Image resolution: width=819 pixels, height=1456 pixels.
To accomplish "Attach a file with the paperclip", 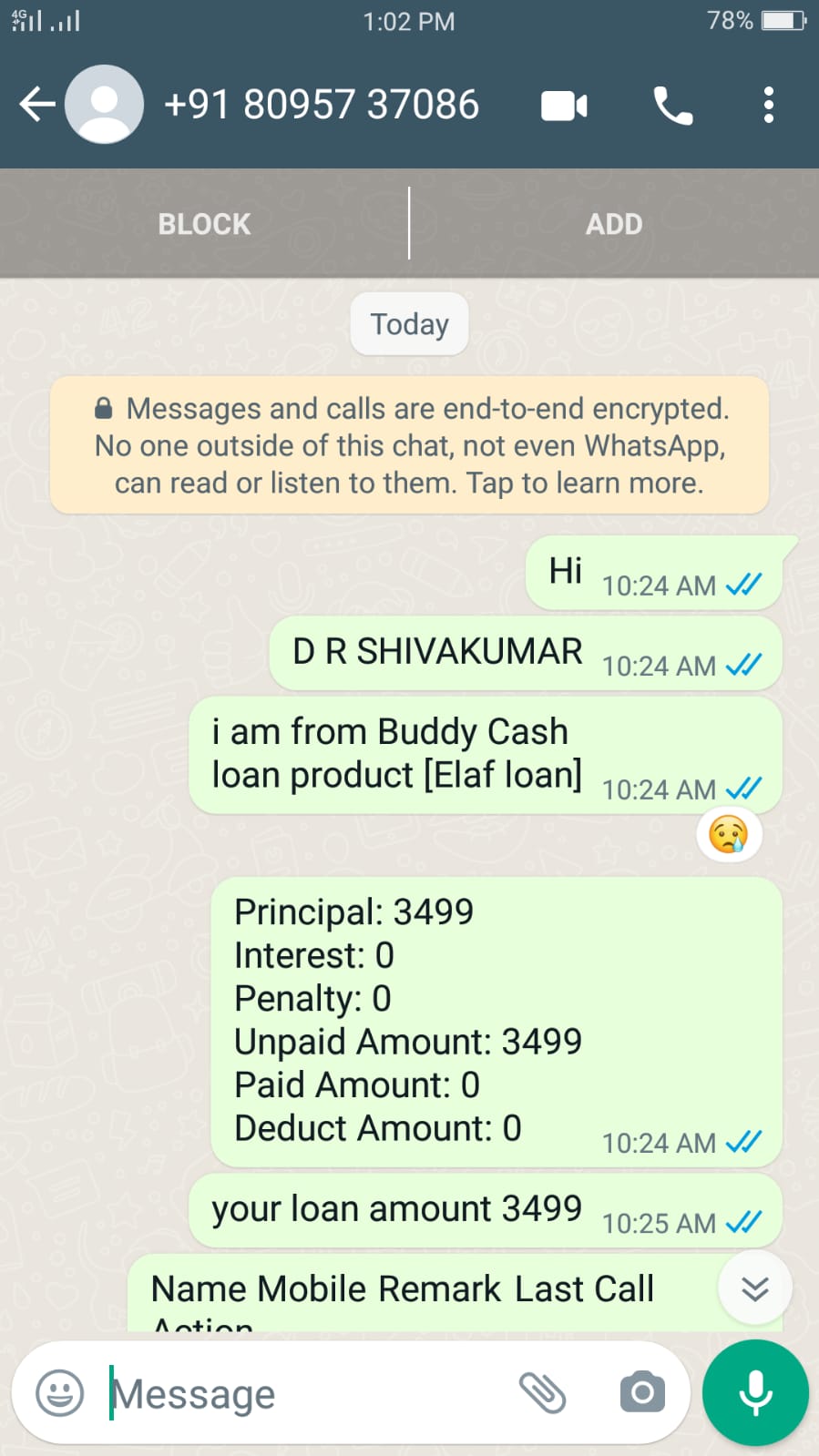I will coord(542,1392).
